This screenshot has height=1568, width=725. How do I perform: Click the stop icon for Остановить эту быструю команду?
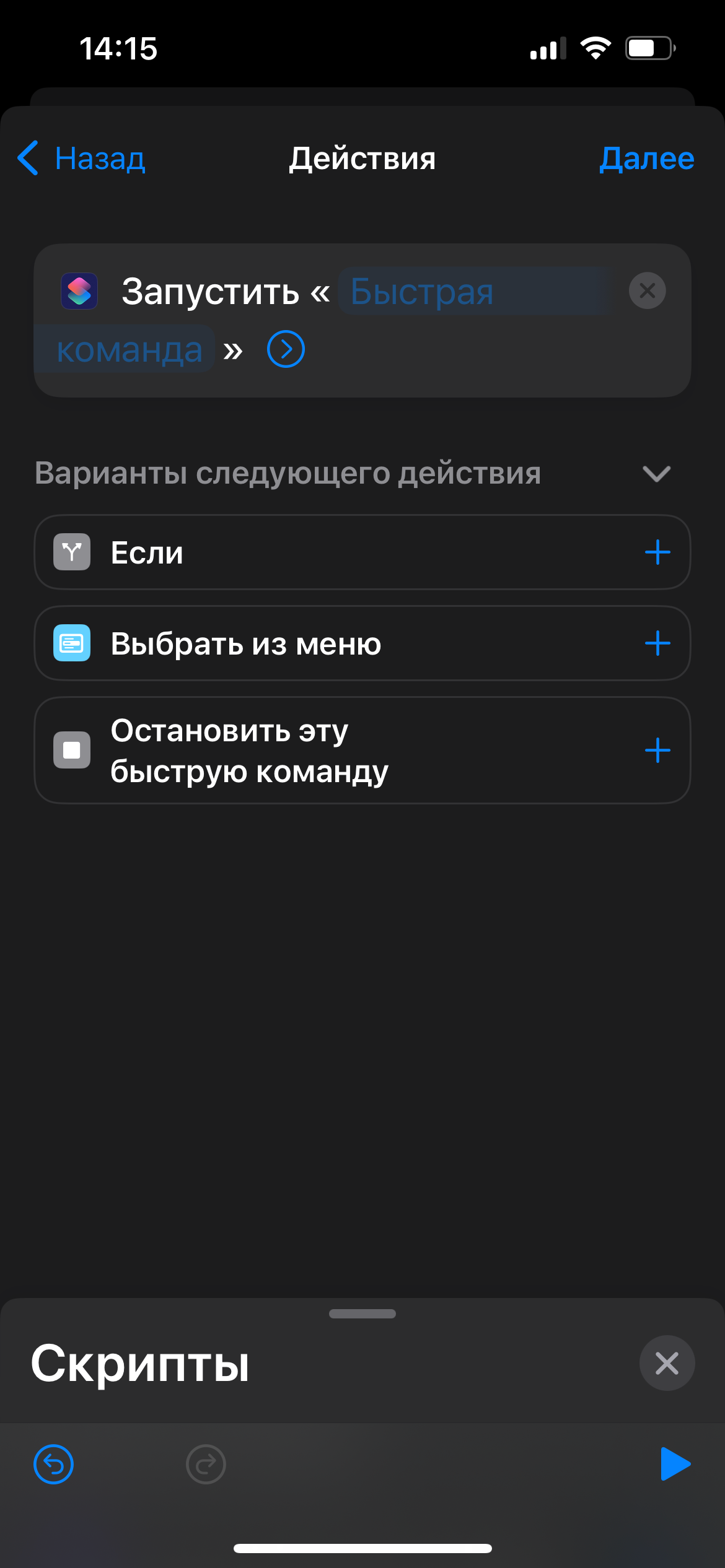coord(71,751)
